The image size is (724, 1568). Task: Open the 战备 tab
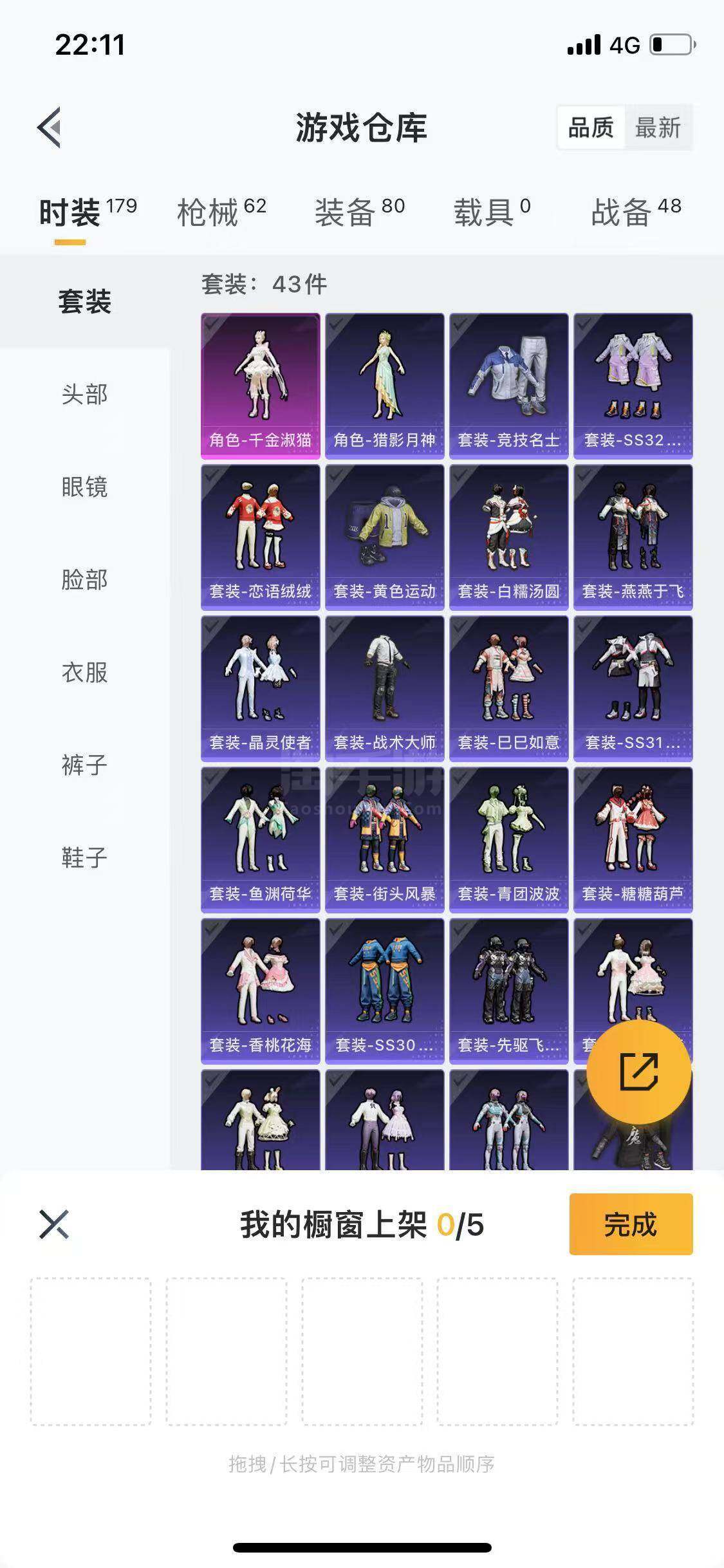(636, 212)
